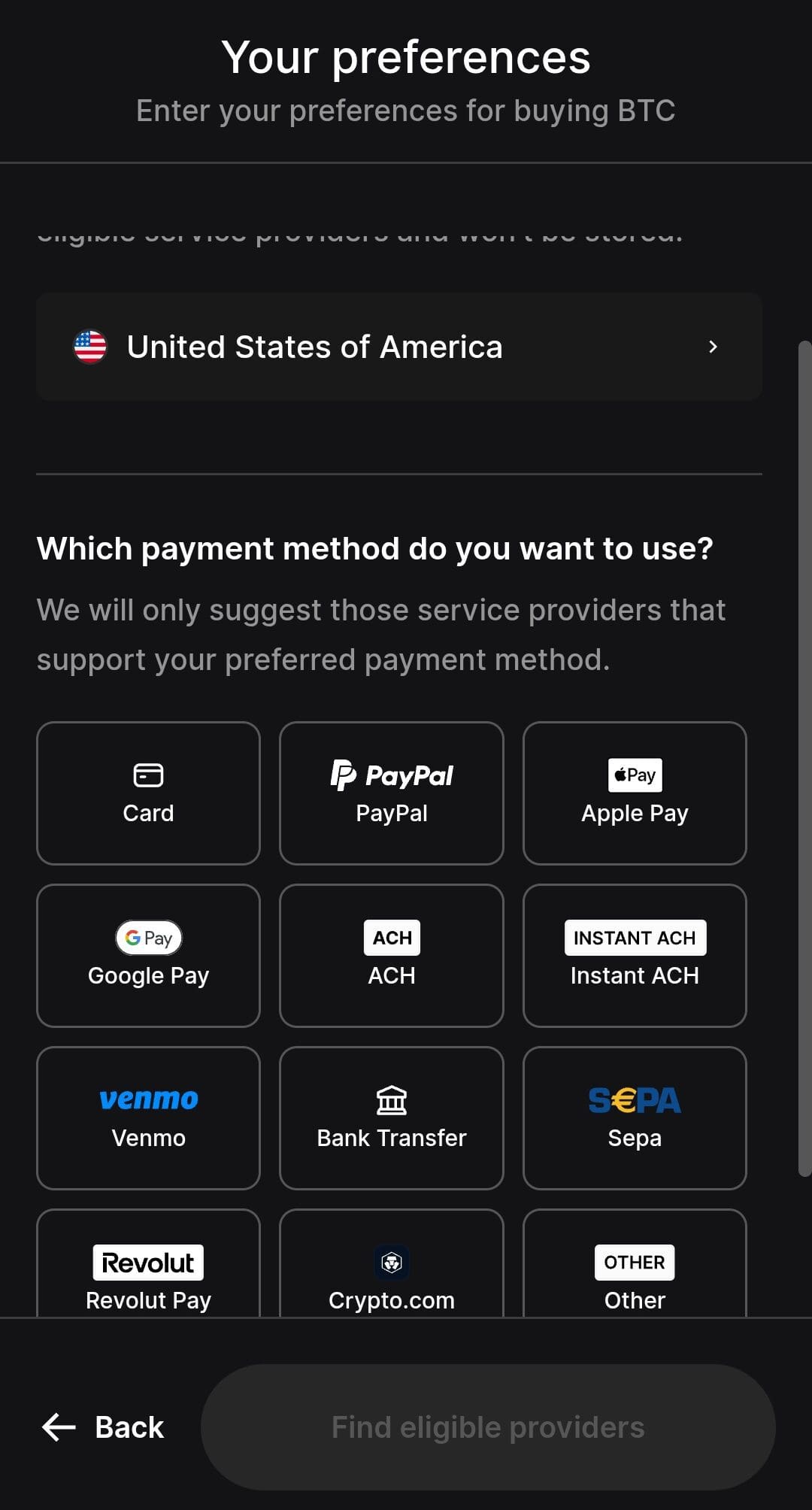Select Card as payment method
Viewport: 812px width, 1510px height.
pos(148,793)
